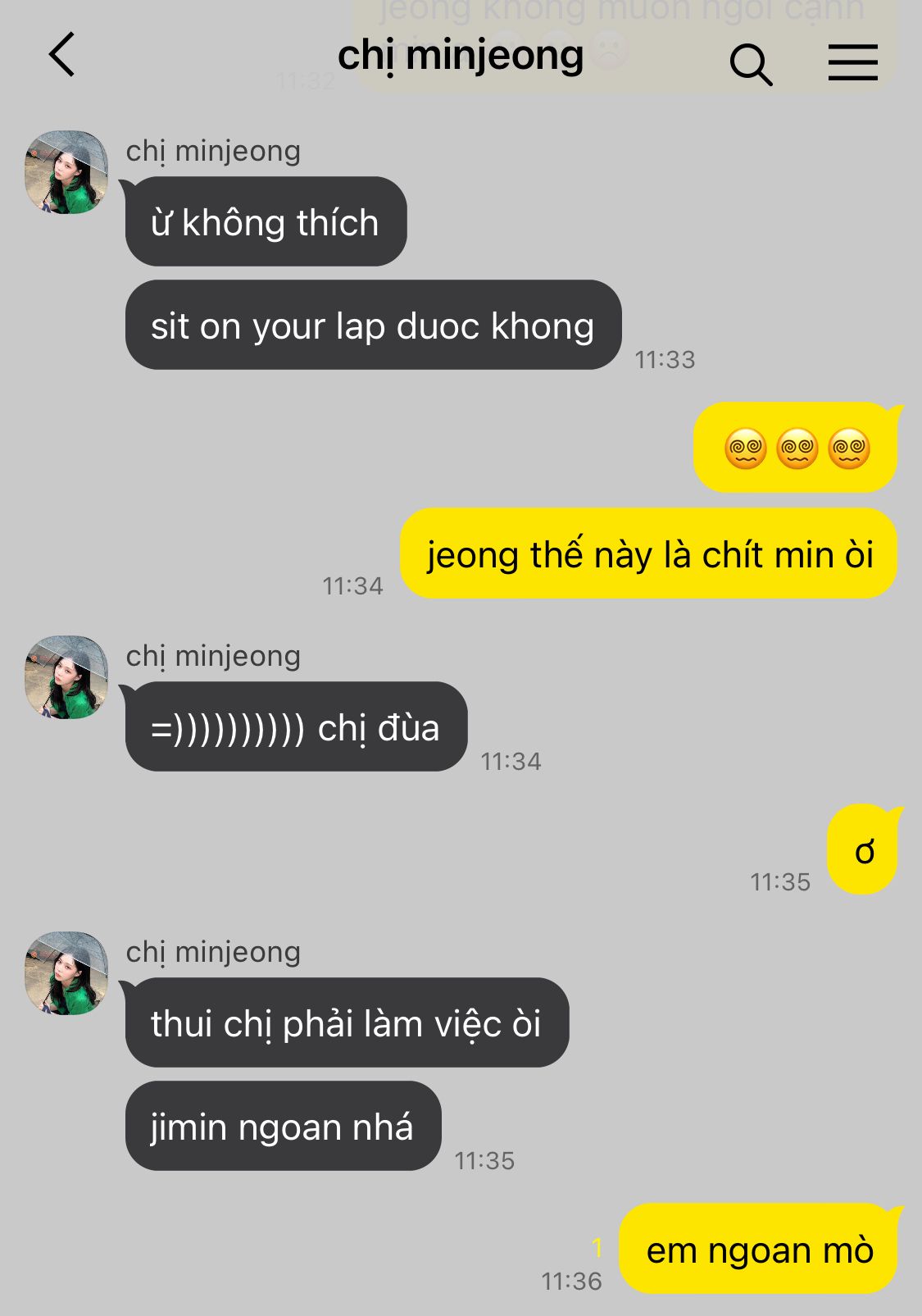Image resolution: width=922 pixels, height=1316 pixels.
Task: Open the chat room menu
Action: [x=852, y=63]
